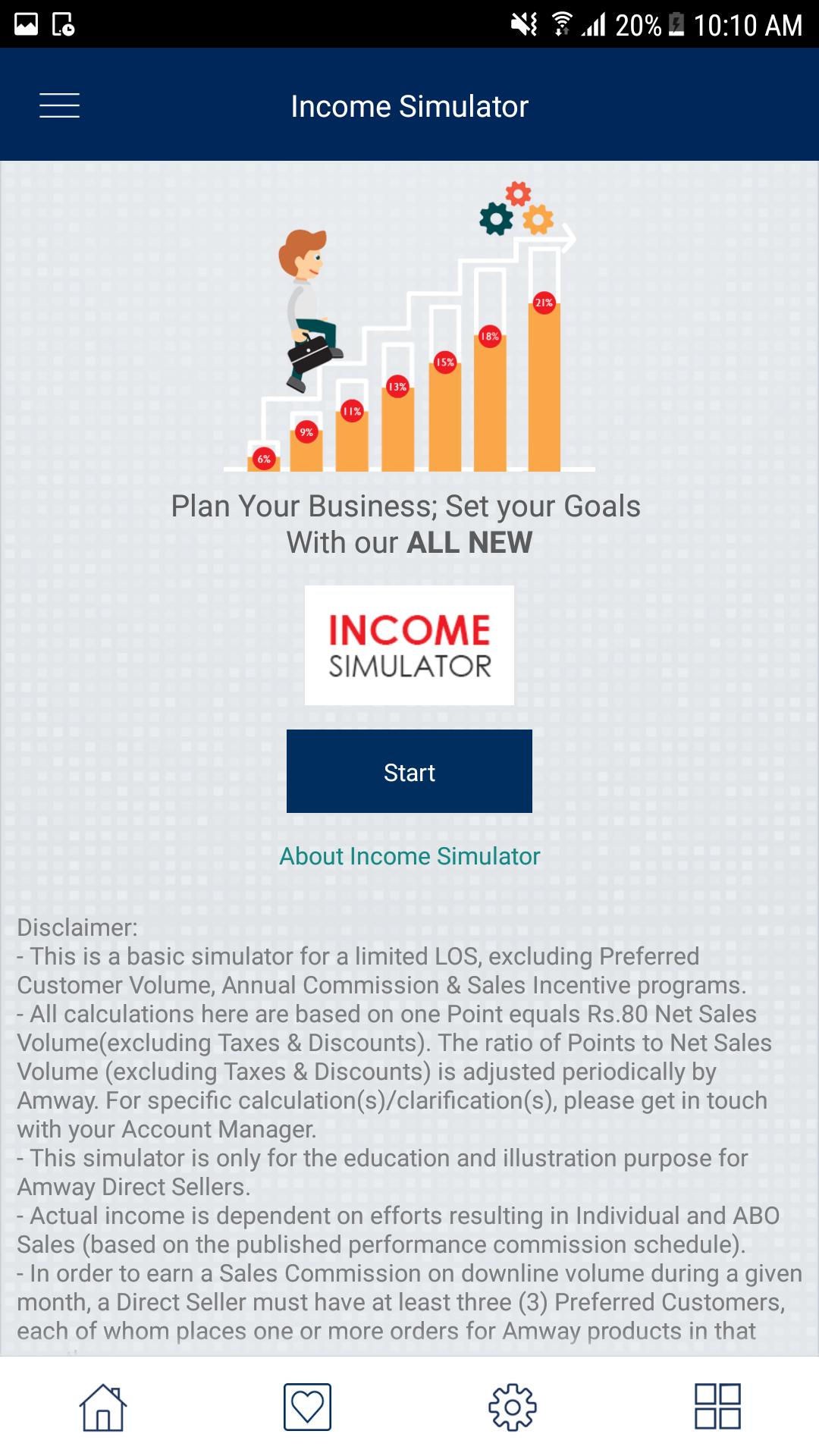The height and width of the screenshot is (1456, 819).
Task: Open the hamburger navigation menu
Action: [x=59, y=105]
